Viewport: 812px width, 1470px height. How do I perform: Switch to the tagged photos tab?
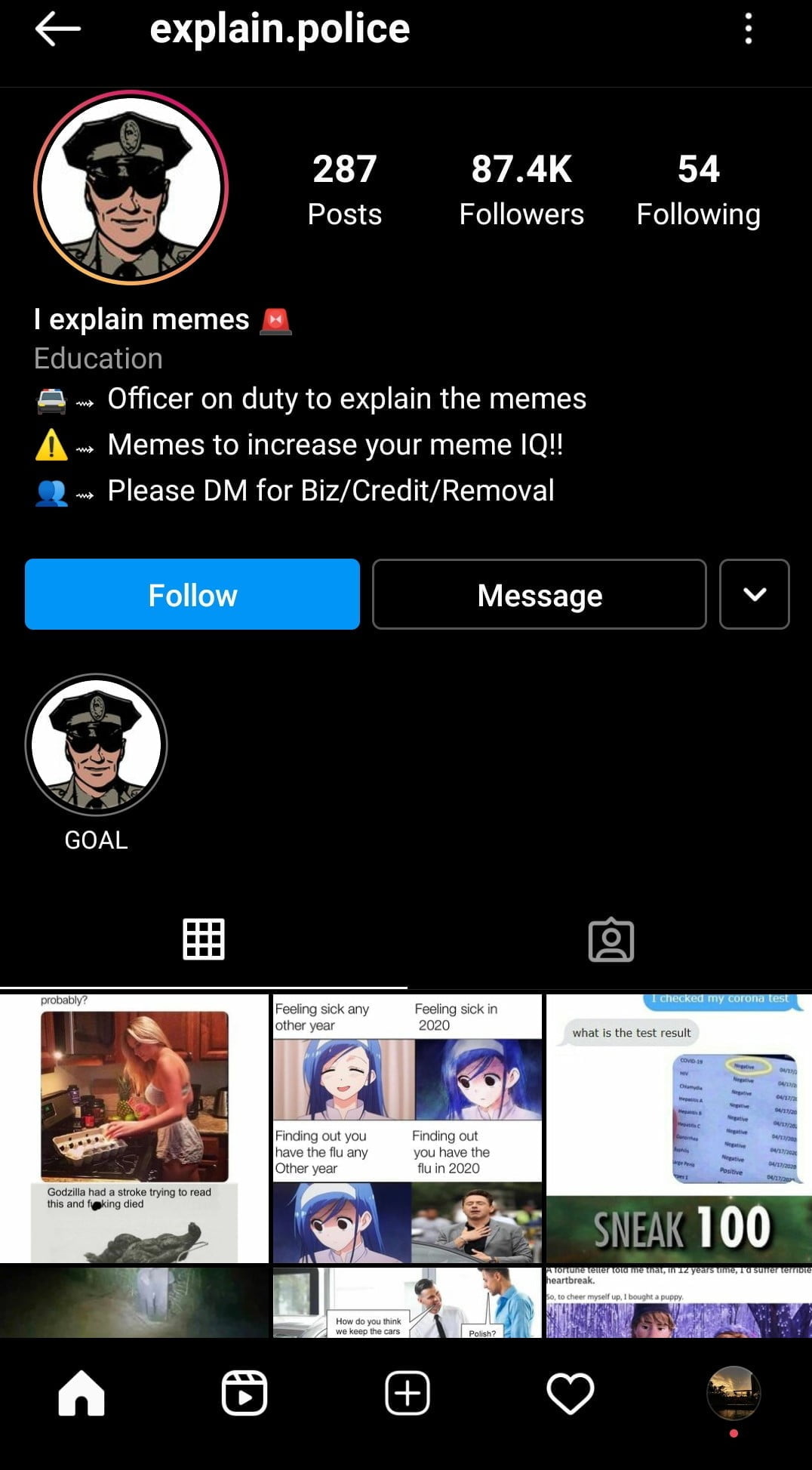point(611,940)
